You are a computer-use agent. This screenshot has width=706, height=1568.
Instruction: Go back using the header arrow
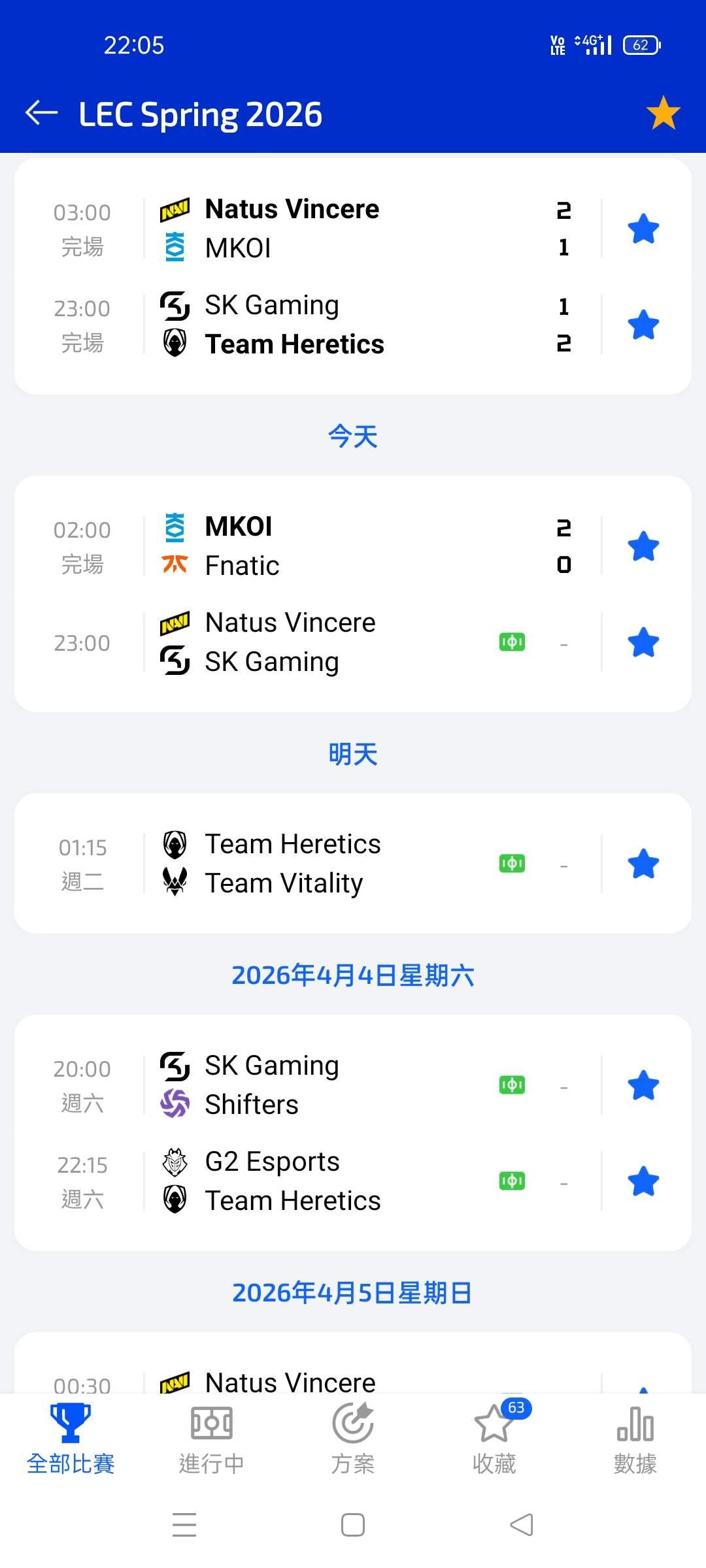pyautogui.click(x=41, y=113)
